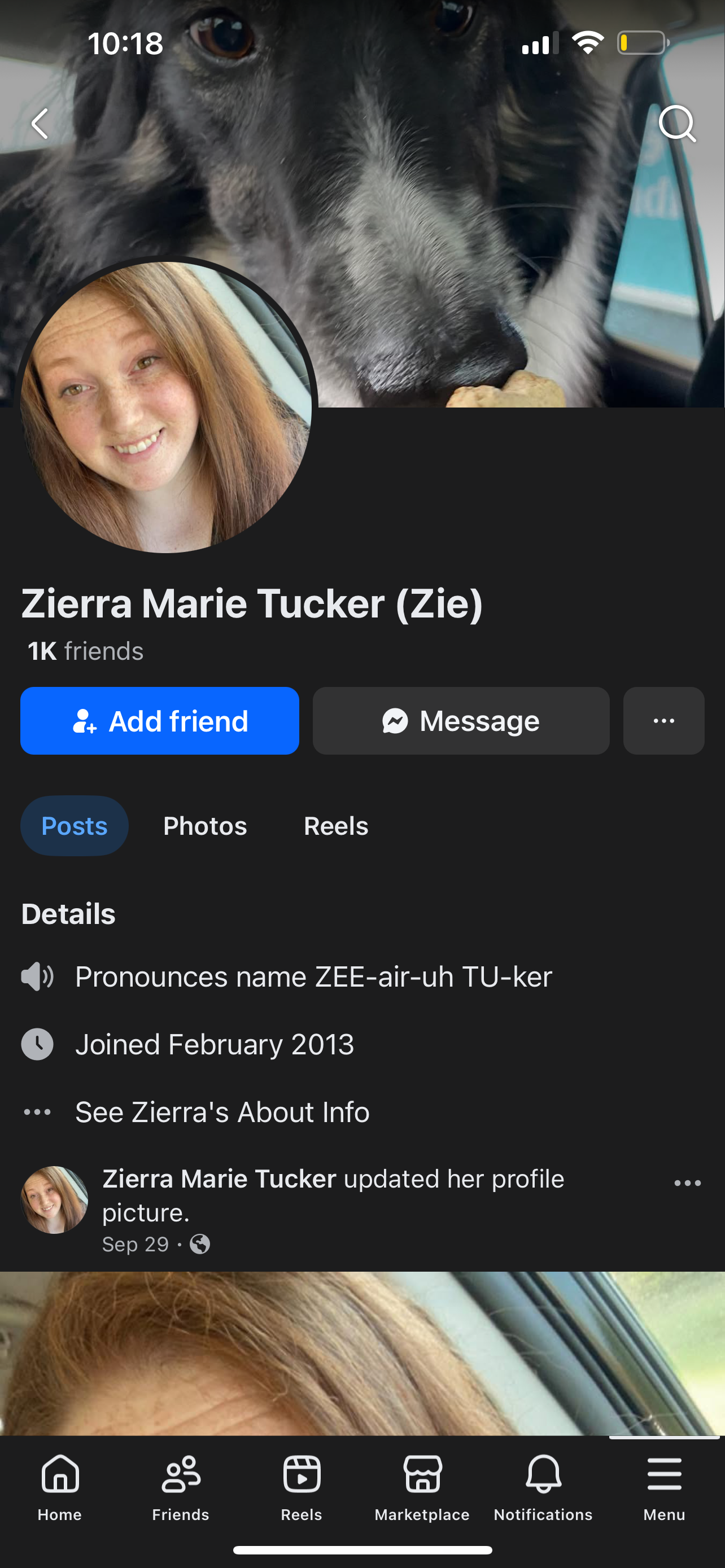Send a friend request with Add friend
The height and width of the screenshot is (1568, 725).
(159, 721)
